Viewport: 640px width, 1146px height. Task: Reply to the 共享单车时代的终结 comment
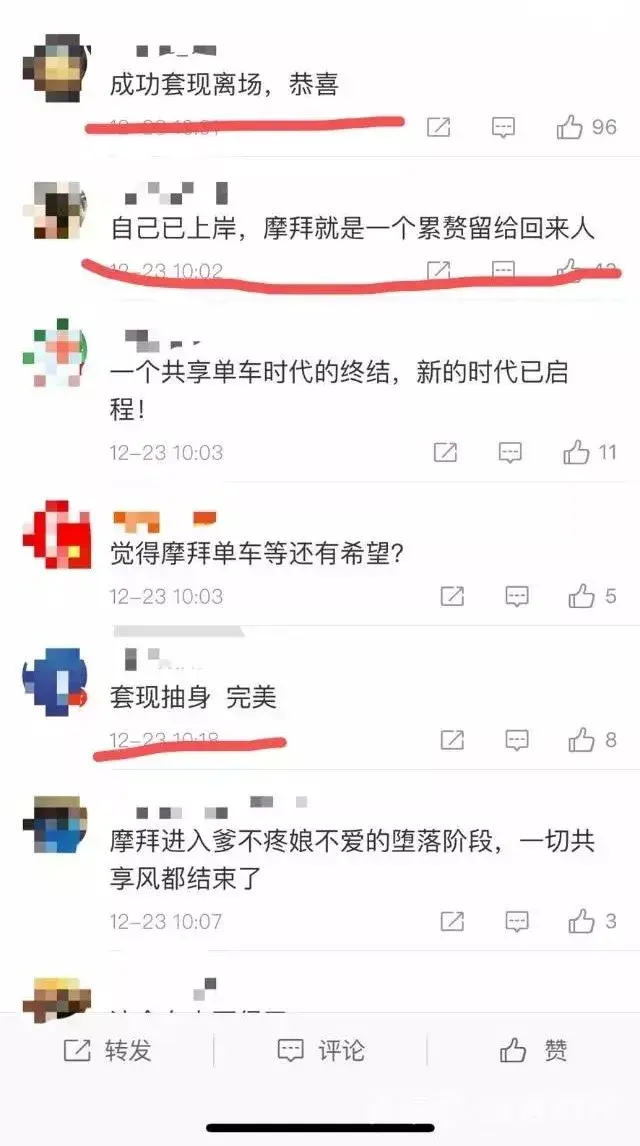click(x=510, y=452)
